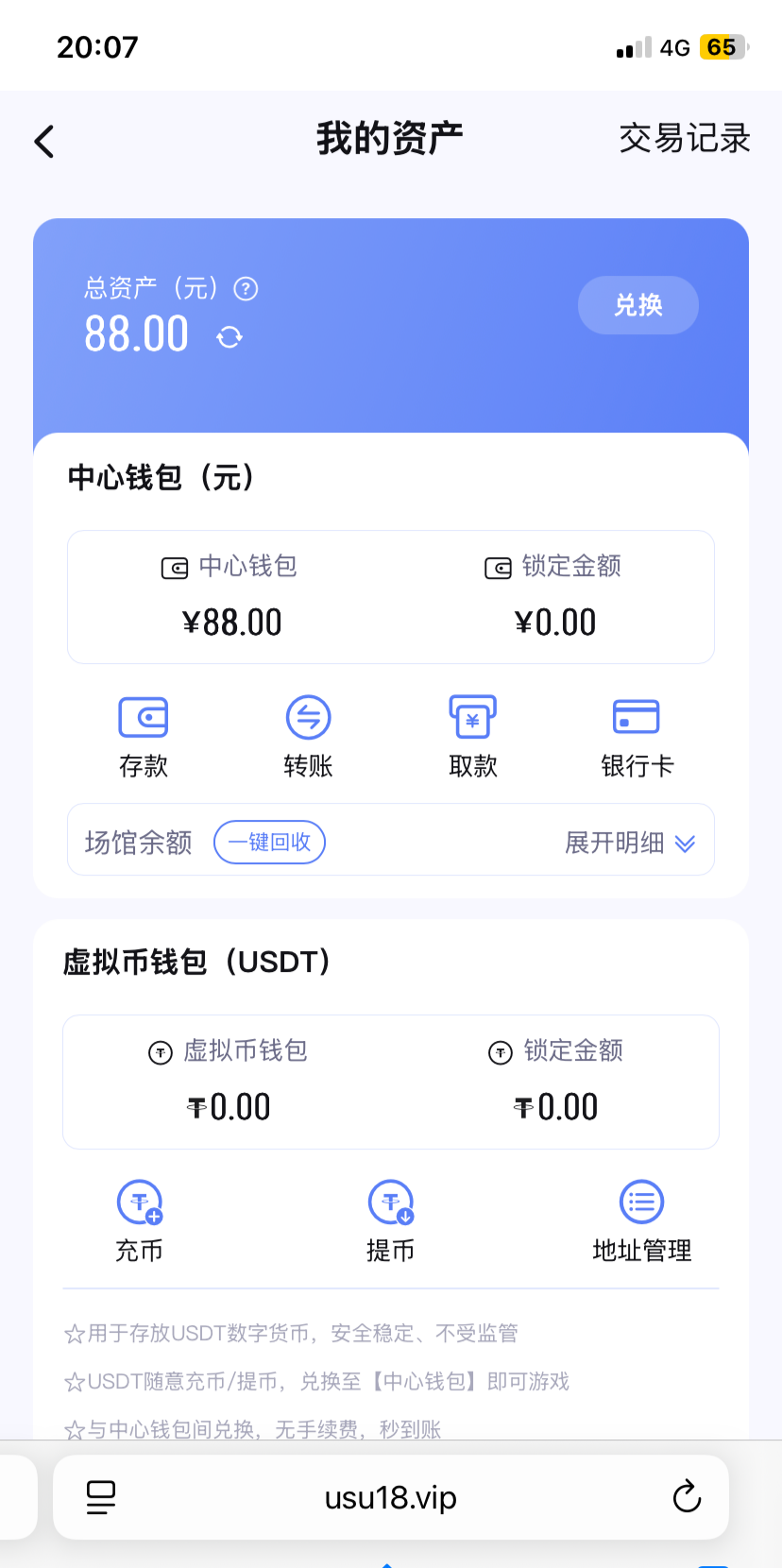Open 交易记录 transaction records

(x=684, y=139)
